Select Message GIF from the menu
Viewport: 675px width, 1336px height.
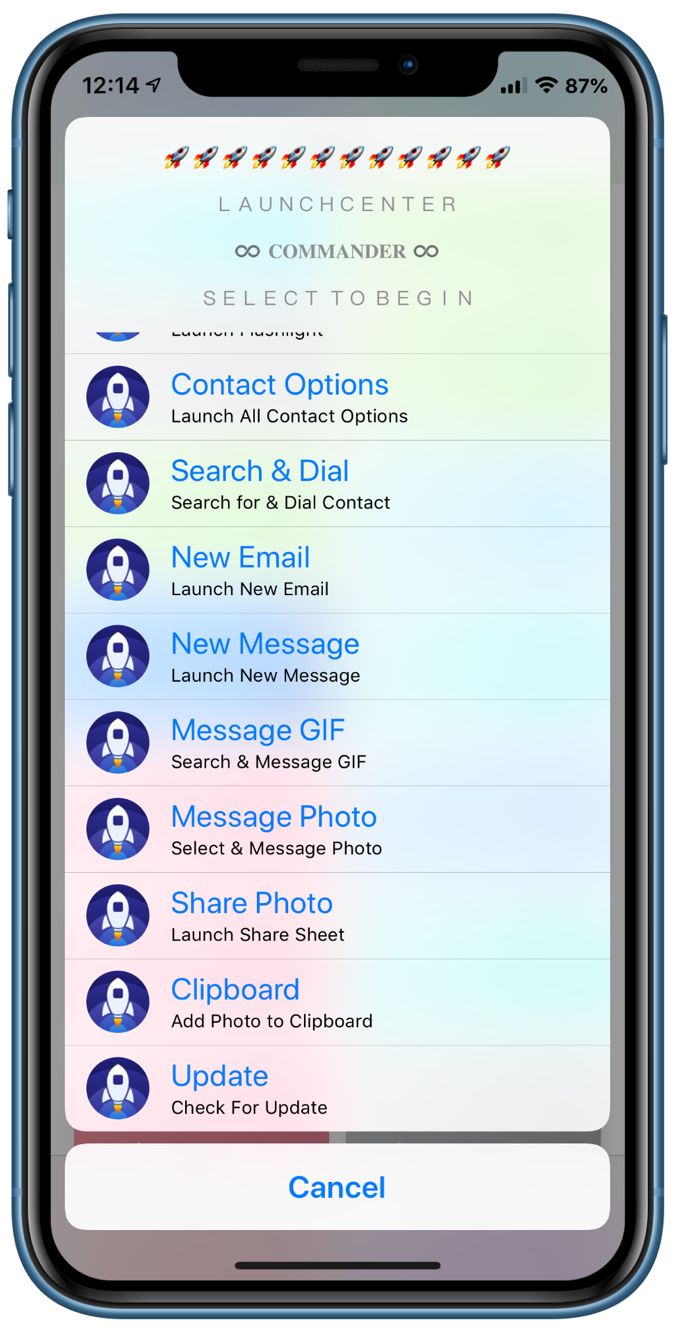pos(337,743)
